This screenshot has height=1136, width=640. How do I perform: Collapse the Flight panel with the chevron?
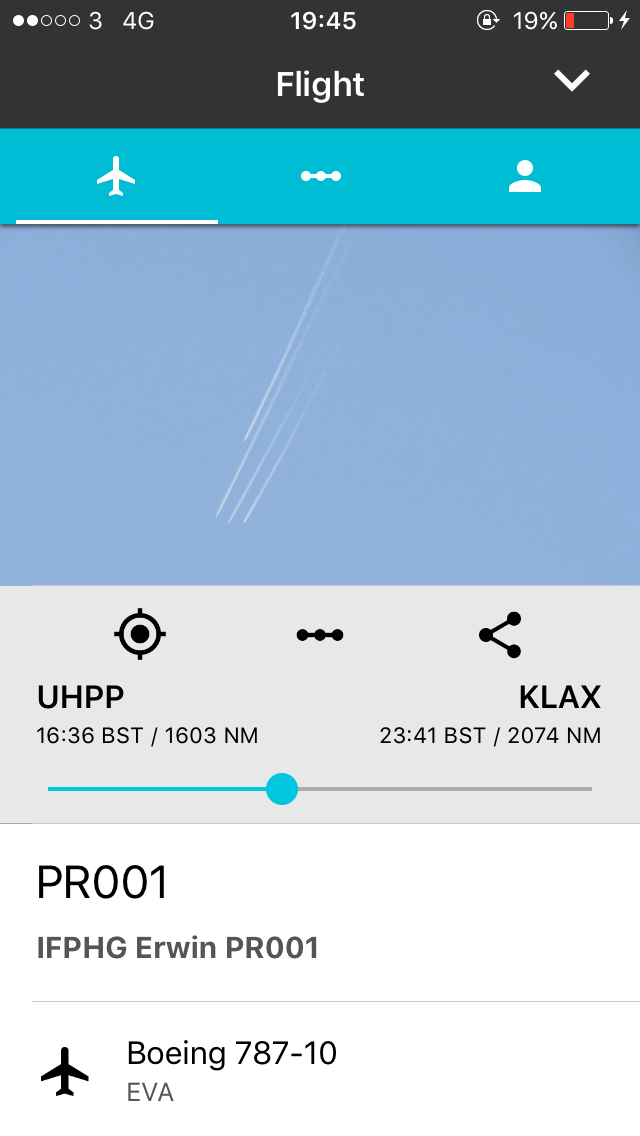point(572,82)
